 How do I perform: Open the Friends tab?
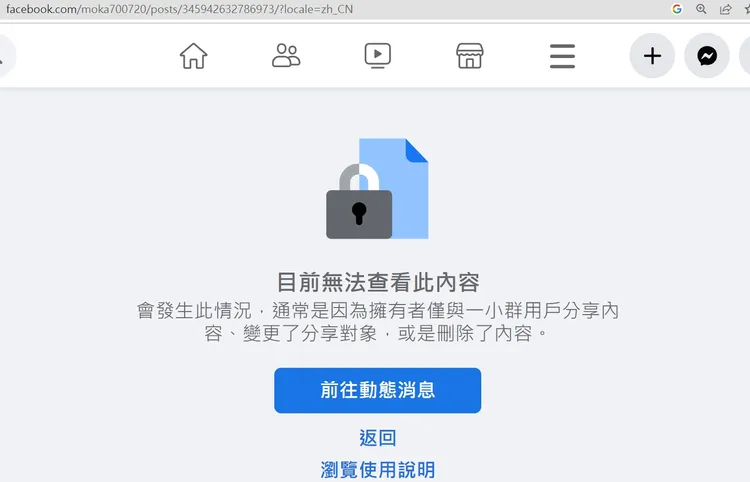(x=286, y=56)
